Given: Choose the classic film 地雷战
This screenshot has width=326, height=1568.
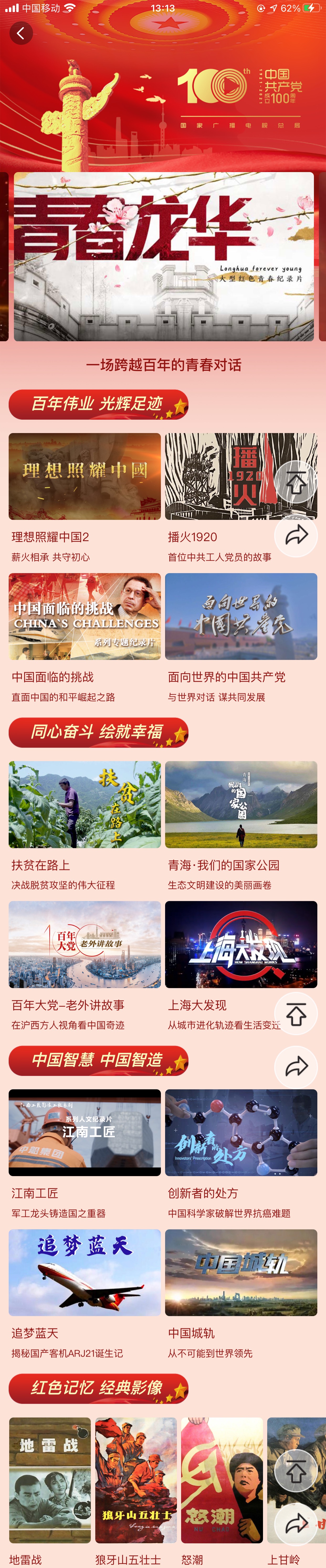Looking at the screenshot, I should point(50,1480).
